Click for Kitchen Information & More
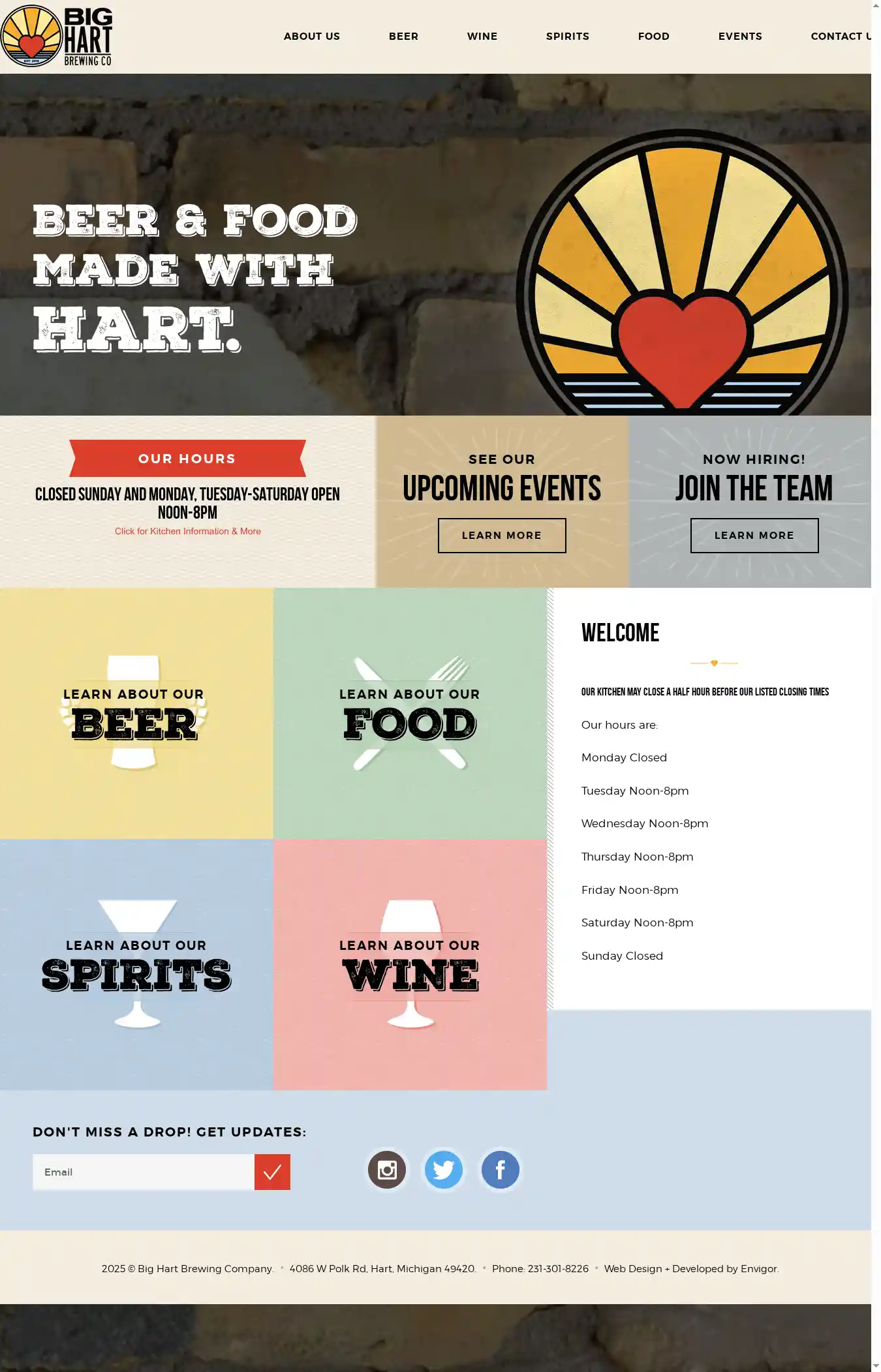The width and height of the screenshot is (881, 1372). coord(188,531)
